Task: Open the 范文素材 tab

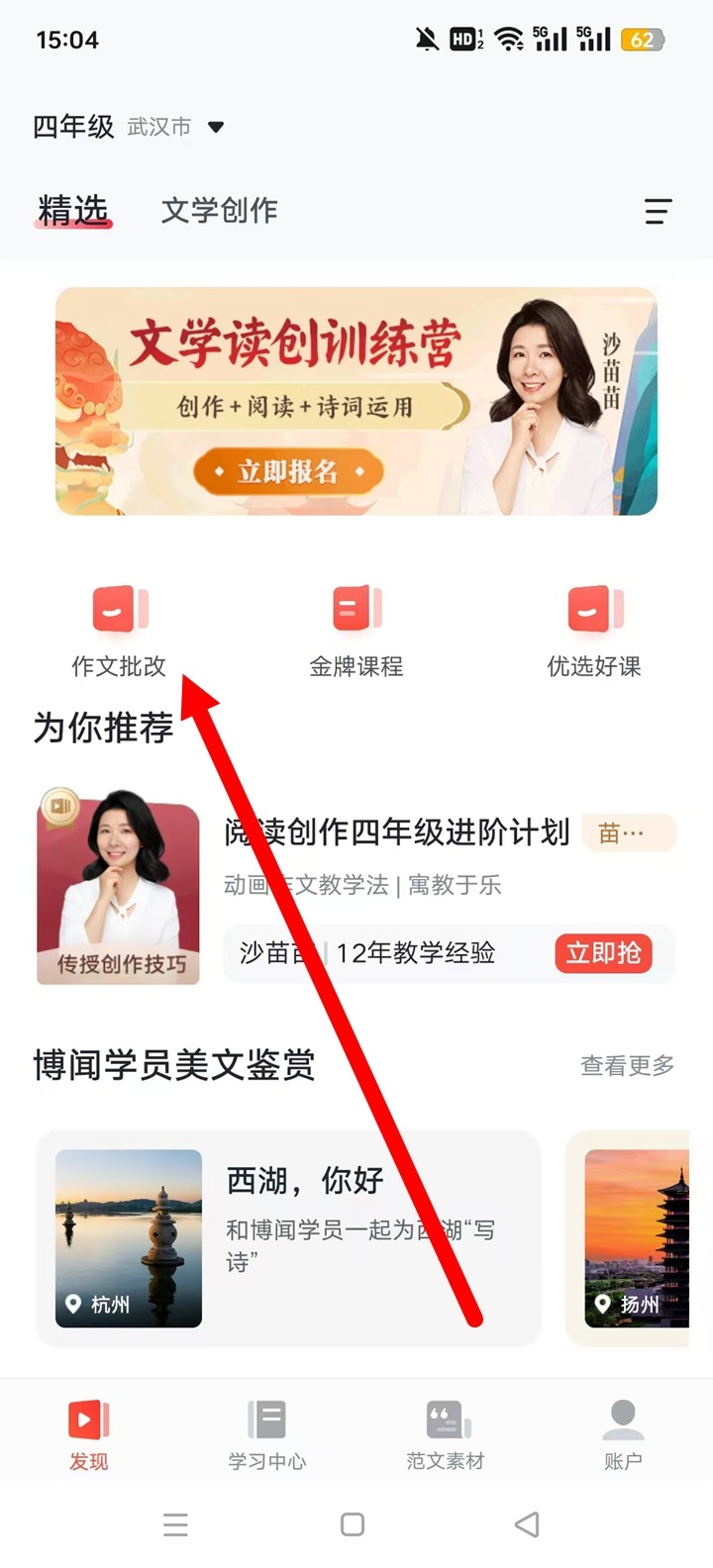Action: (446, 1433)
